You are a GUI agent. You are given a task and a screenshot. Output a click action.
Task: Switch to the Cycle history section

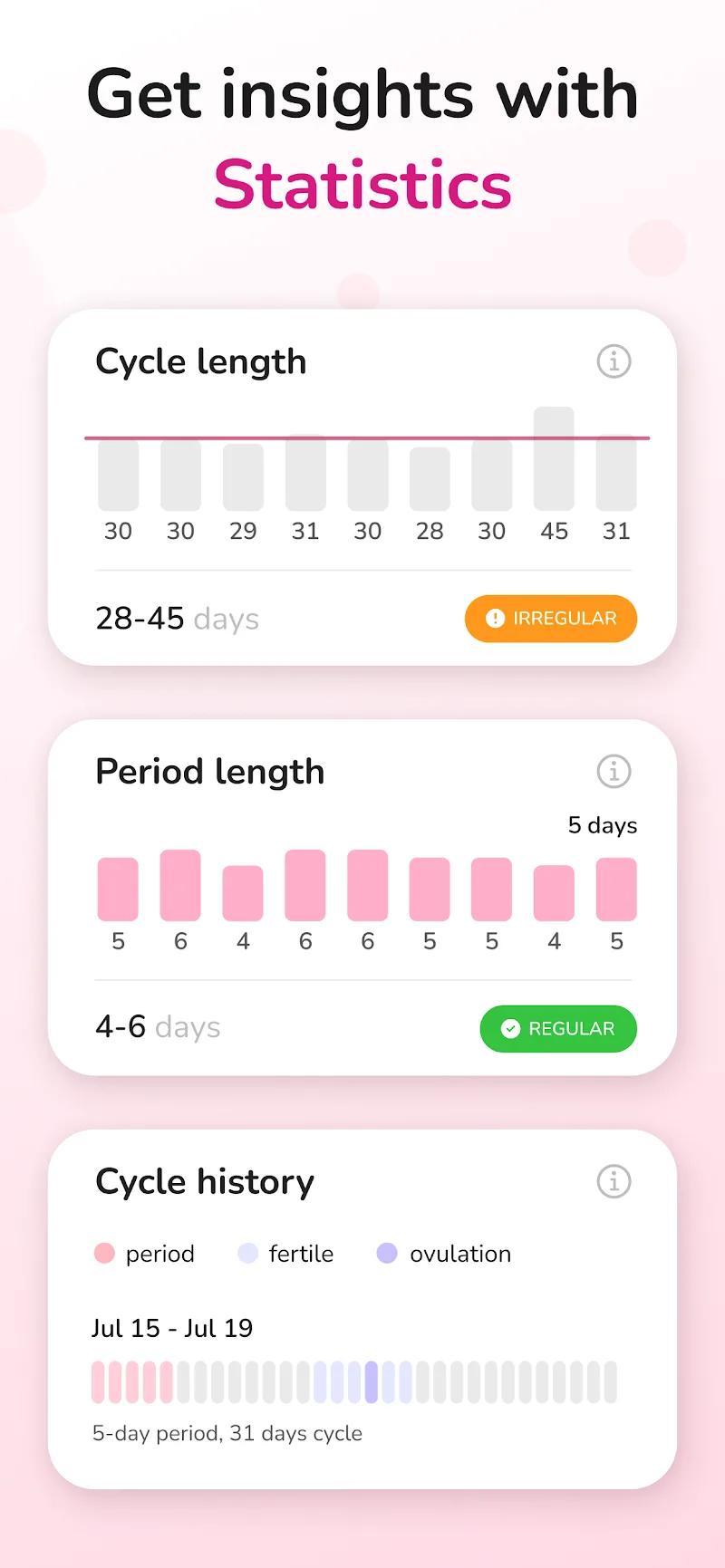click(x=204, y=1181)
